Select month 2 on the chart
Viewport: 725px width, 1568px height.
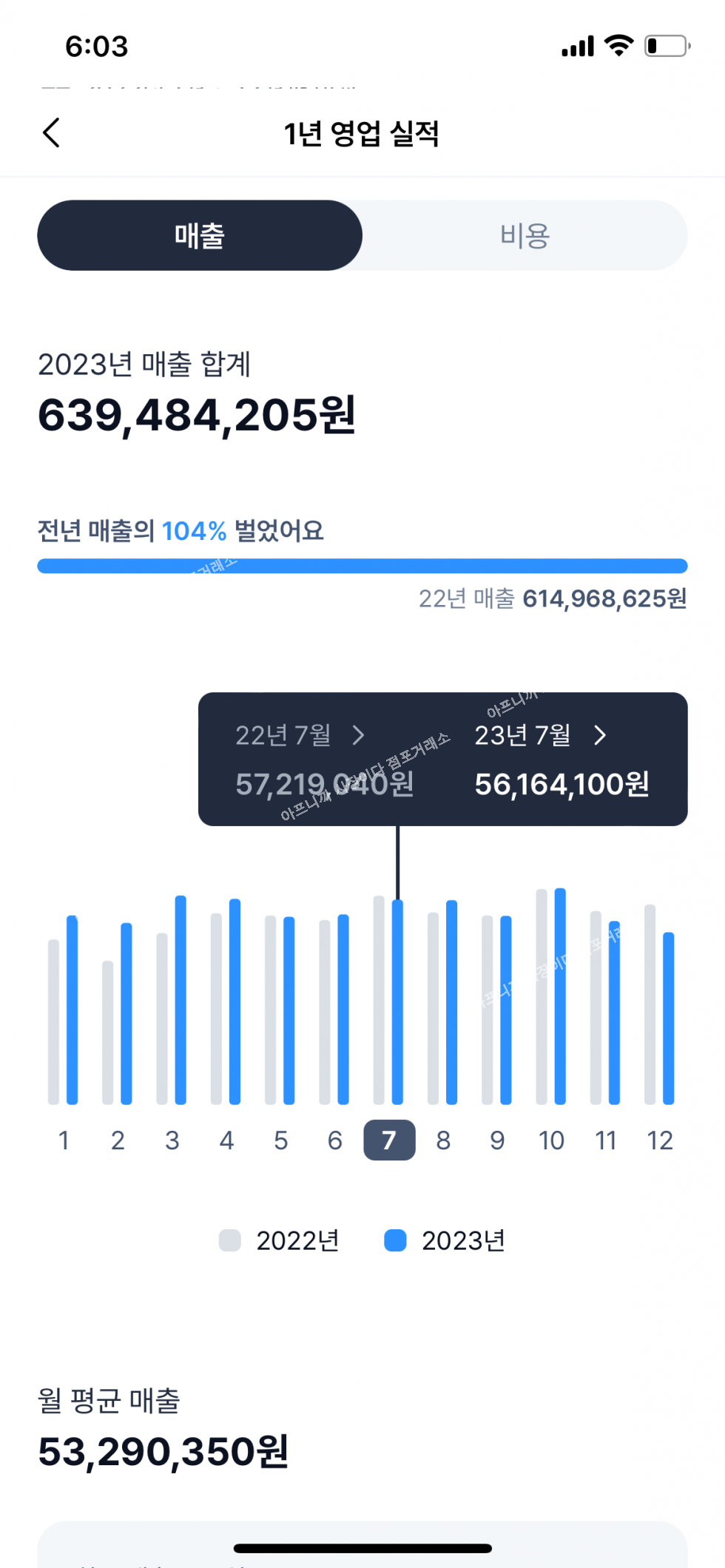point(118,1140)
